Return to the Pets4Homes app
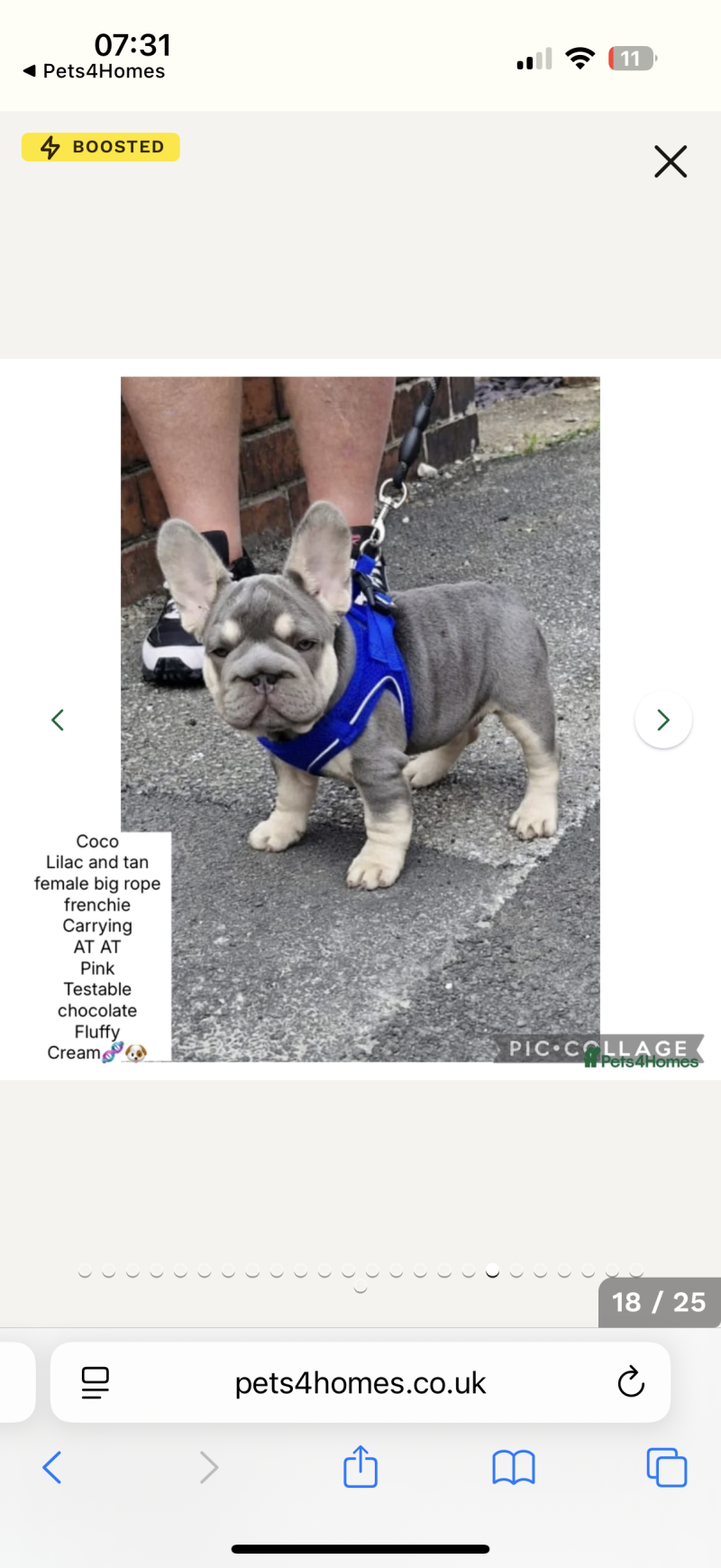 [94, 71]
